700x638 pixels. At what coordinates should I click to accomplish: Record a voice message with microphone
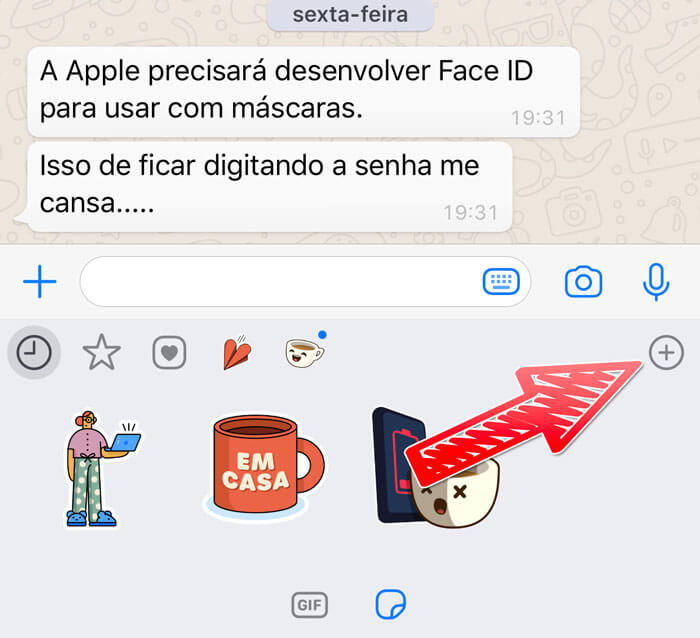pyautogui.click(x=656, y=283)
